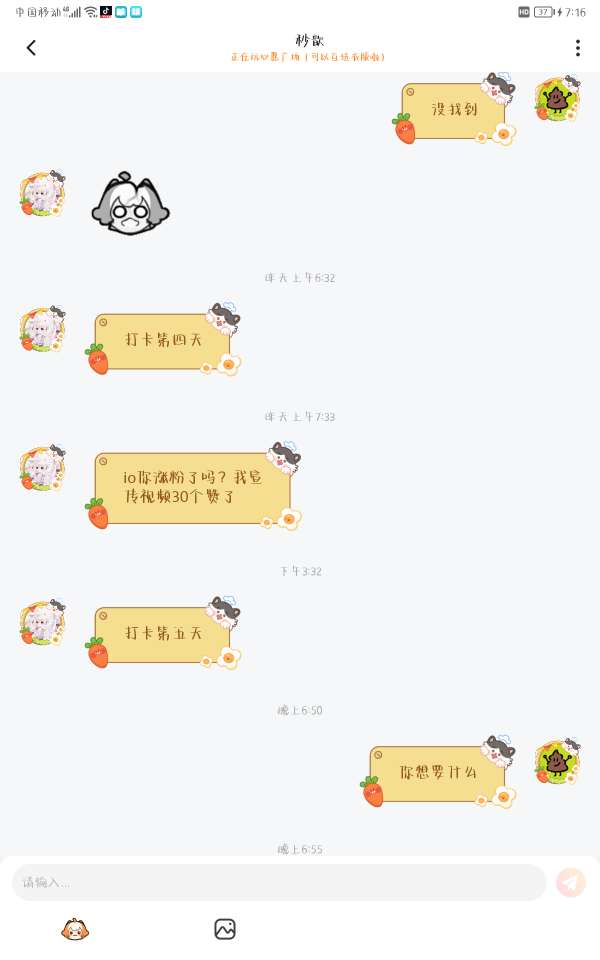The image size is (600, 960).
Task: Open my avatar beside 你想要什么
Action: pyautogui.click(x=557, y=762)
